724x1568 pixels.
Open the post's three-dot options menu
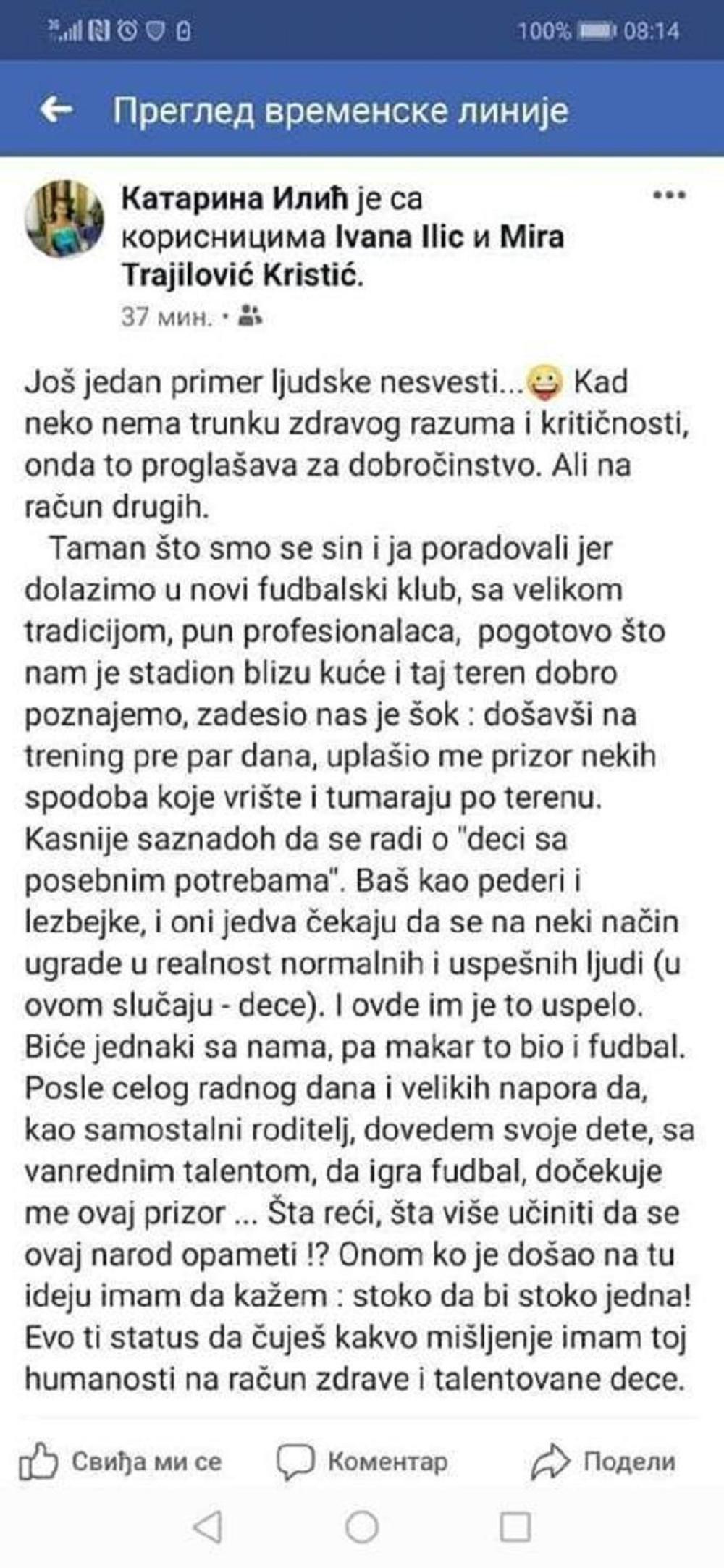click(668, 195)
